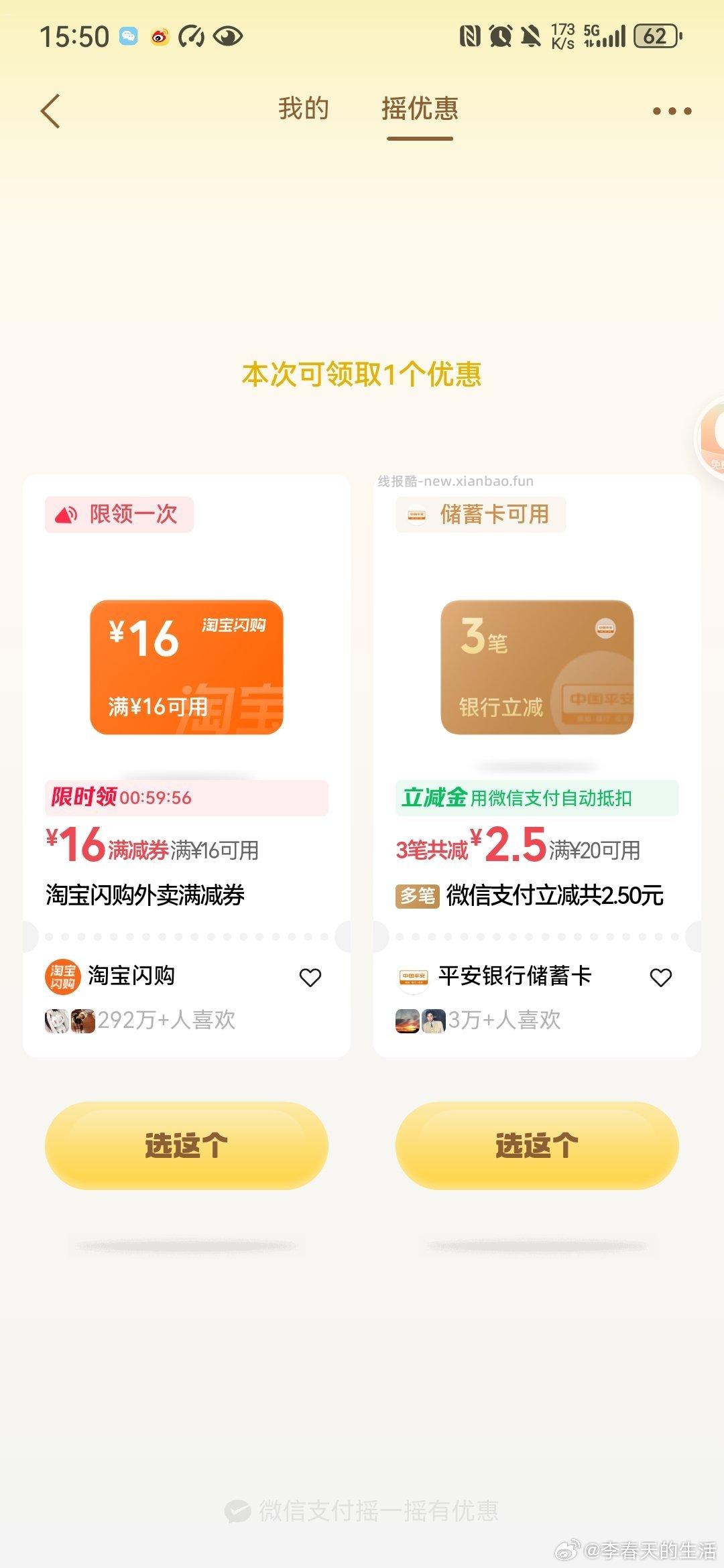The width and height of the screenshot is (724, 1568).
Task: Tap the back arrow to leave this page
Action: [50, 109]
